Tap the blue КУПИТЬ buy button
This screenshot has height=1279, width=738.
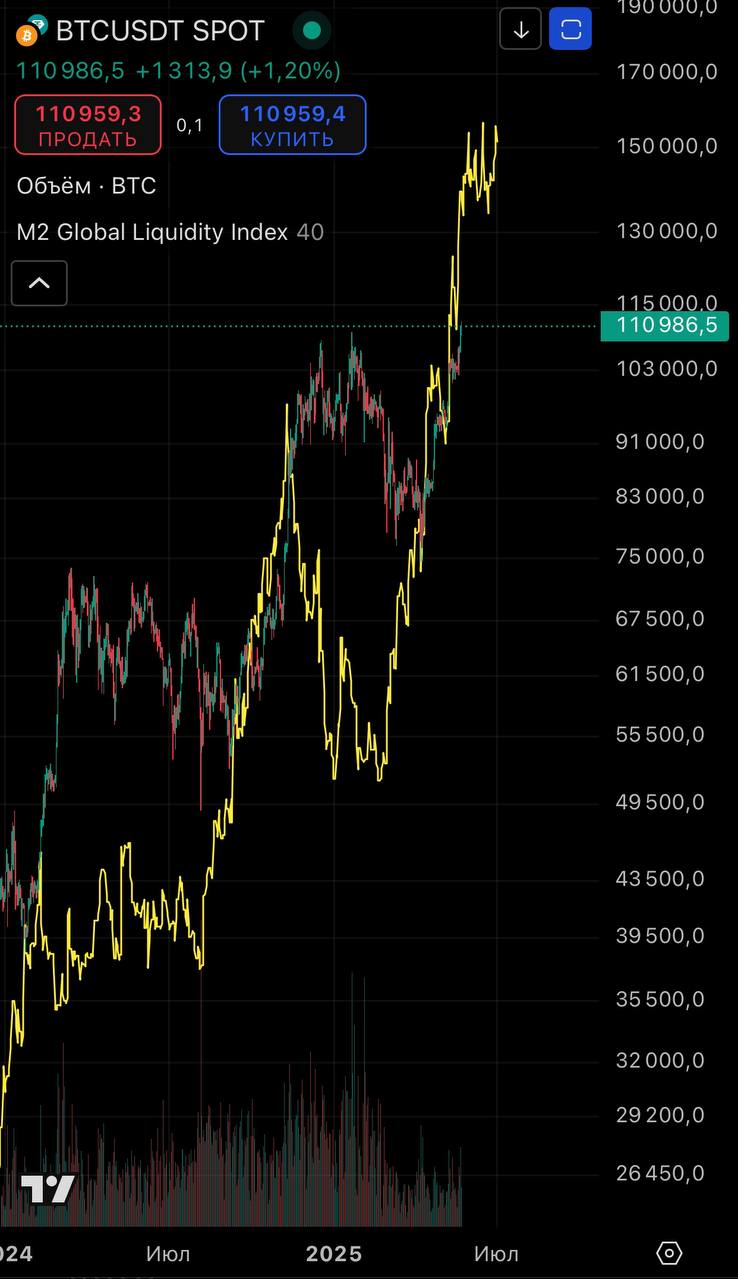pos(292,125)
